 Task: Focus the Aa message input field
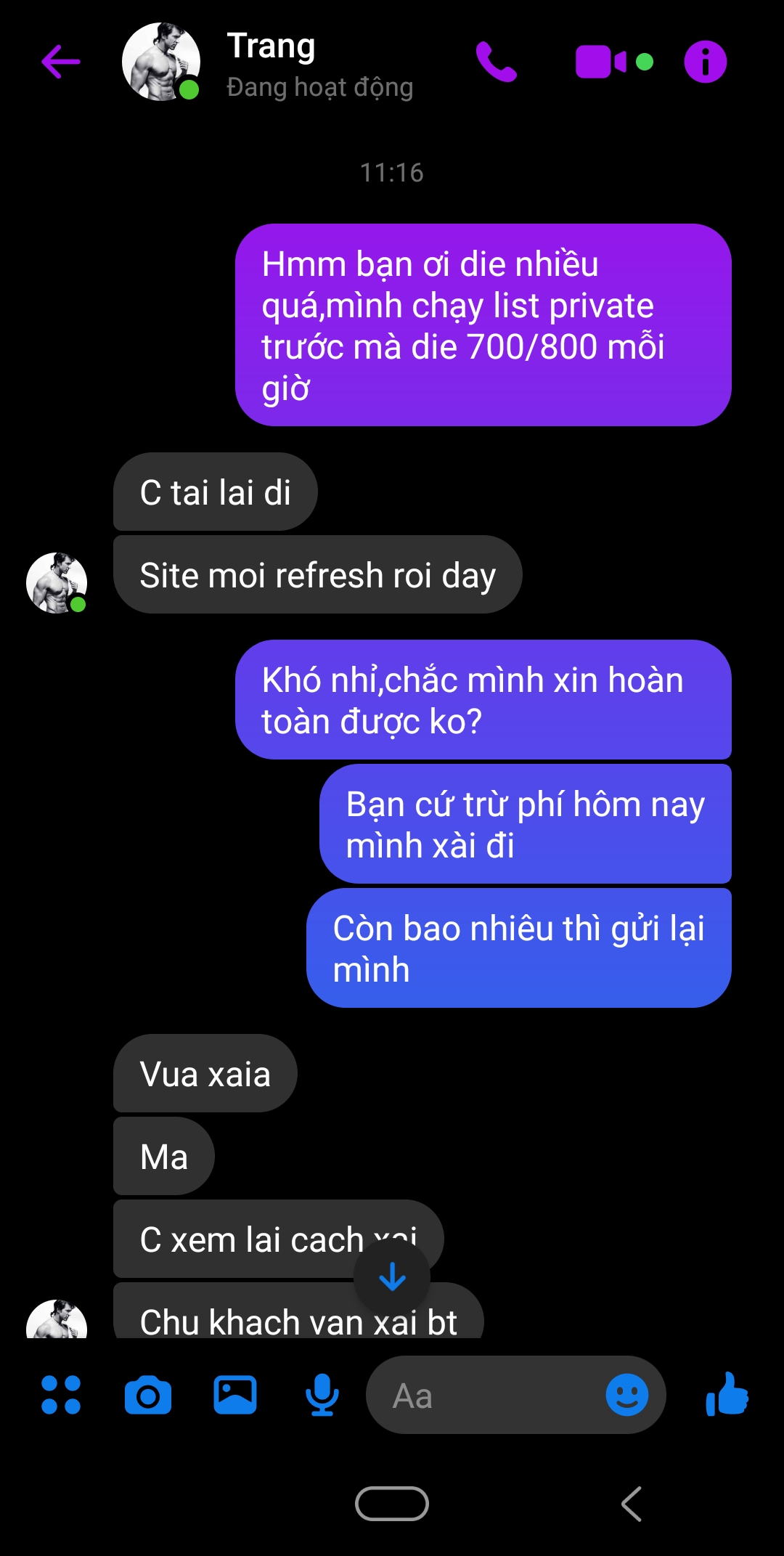coord(486,1395)
